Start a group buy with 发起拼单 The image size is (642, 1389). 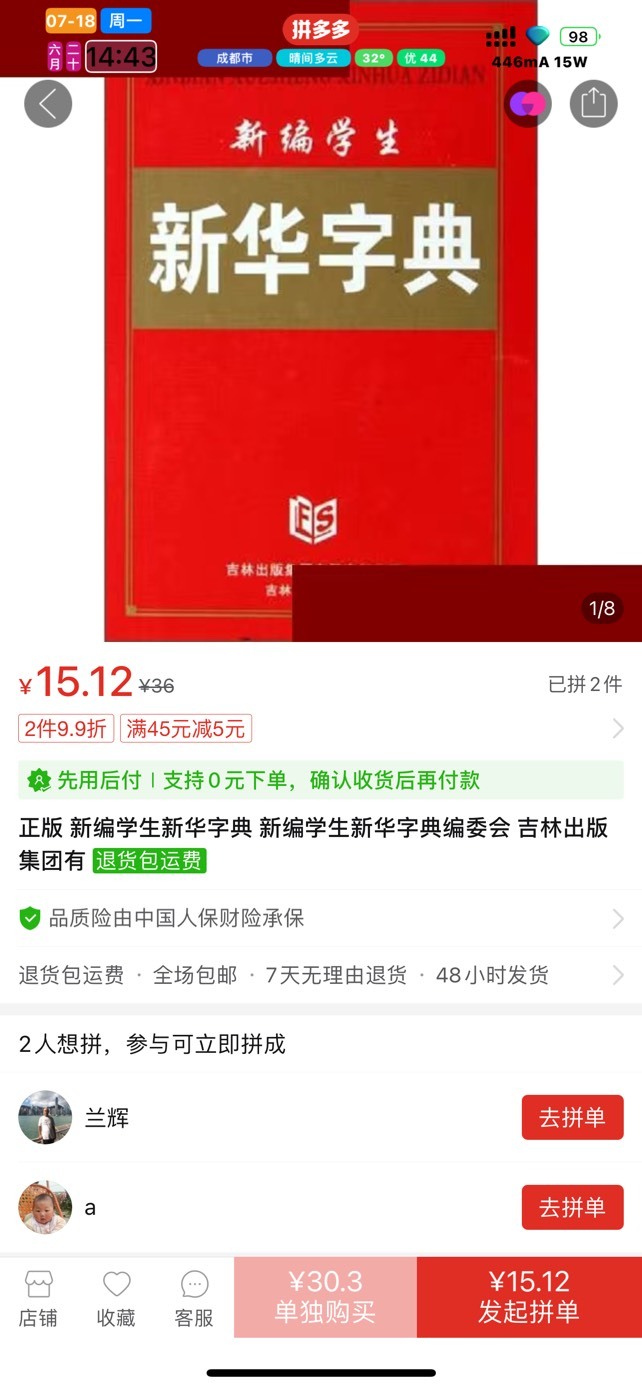pos(529,1297)
